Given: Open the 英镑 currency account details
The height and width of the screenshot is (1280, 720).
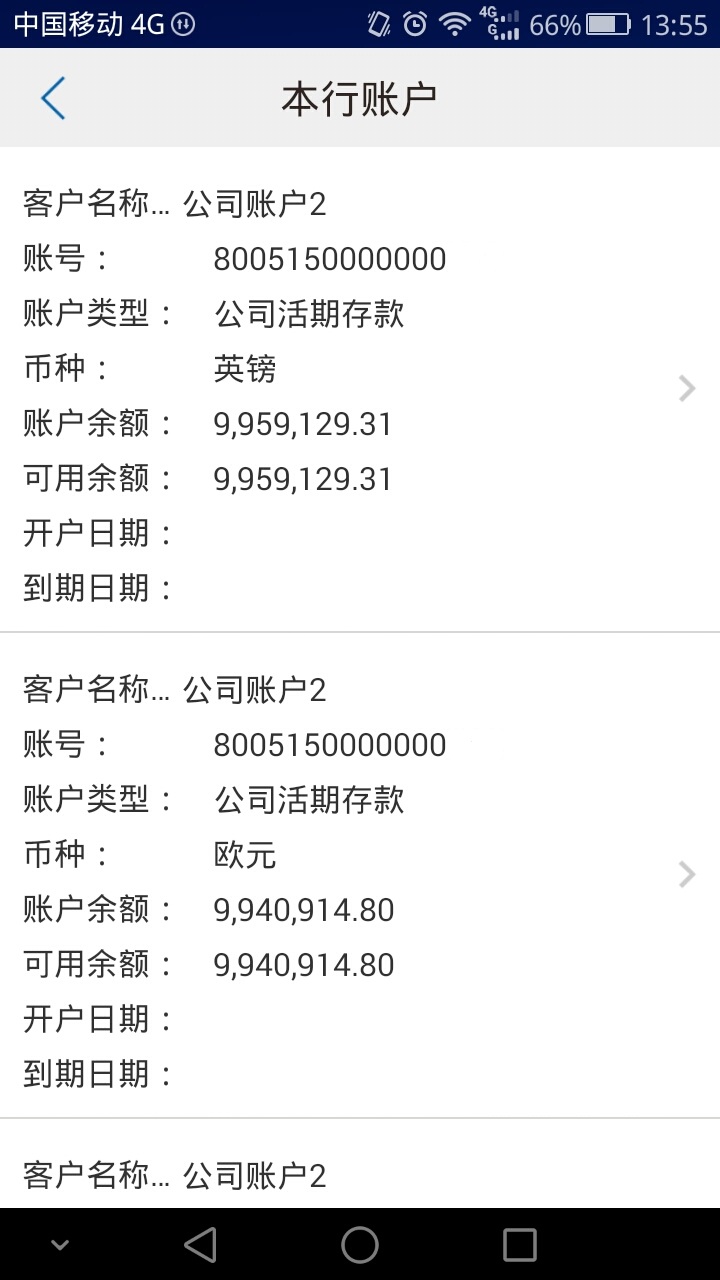Looking at the screenshot, I should coord(686,389).
